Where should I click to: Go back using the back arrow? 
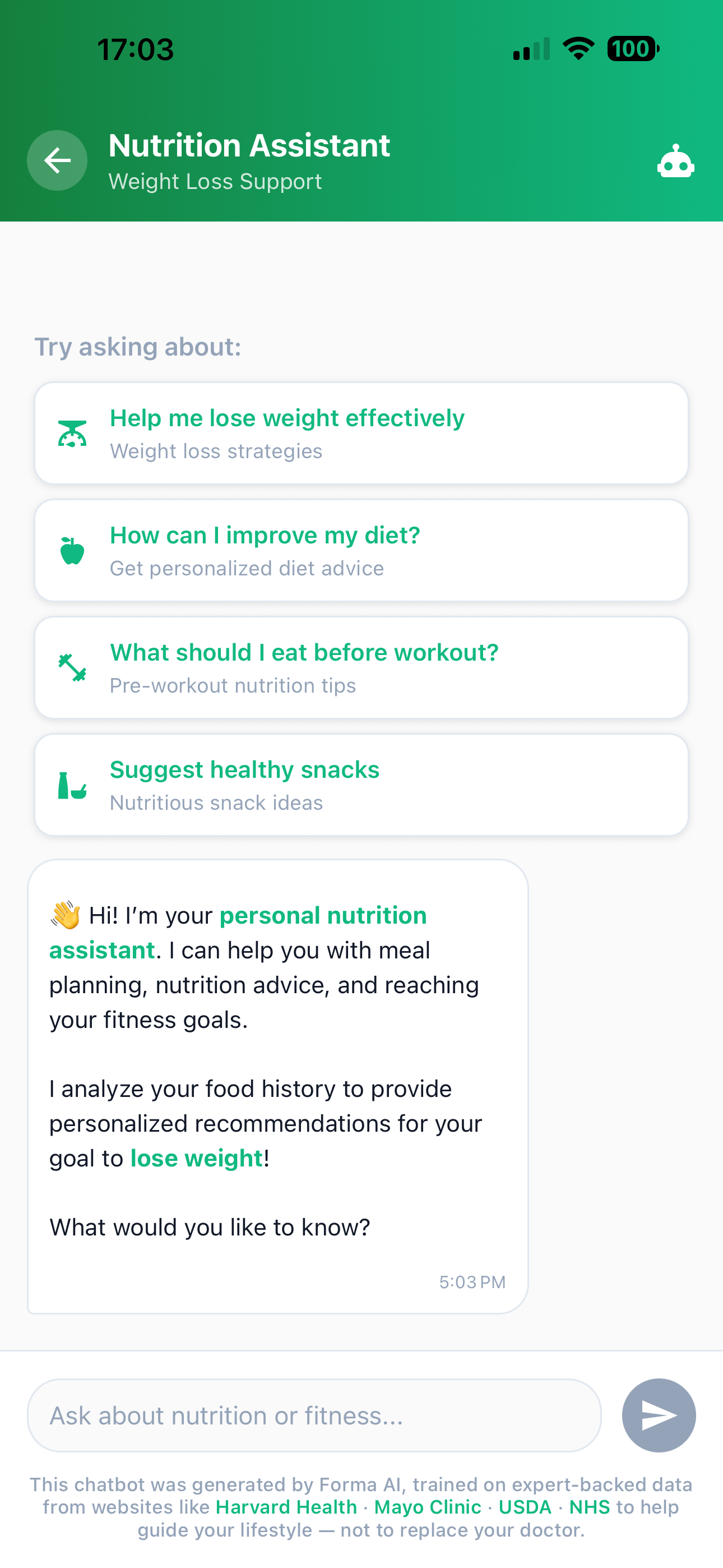[57, 161]
